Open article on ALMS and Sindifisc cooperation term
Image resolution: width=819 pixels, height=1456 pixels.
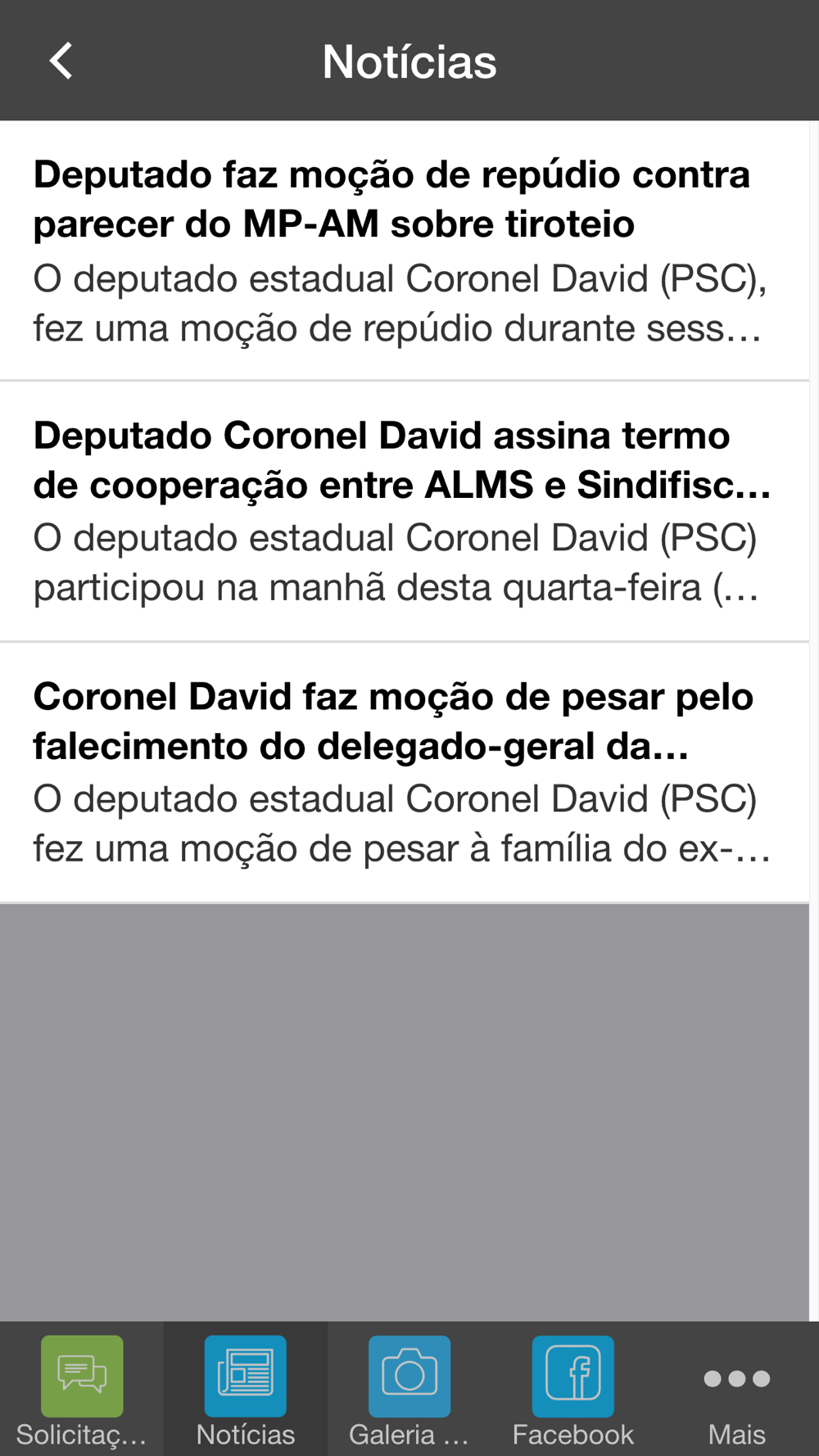[x=405, y=512]
